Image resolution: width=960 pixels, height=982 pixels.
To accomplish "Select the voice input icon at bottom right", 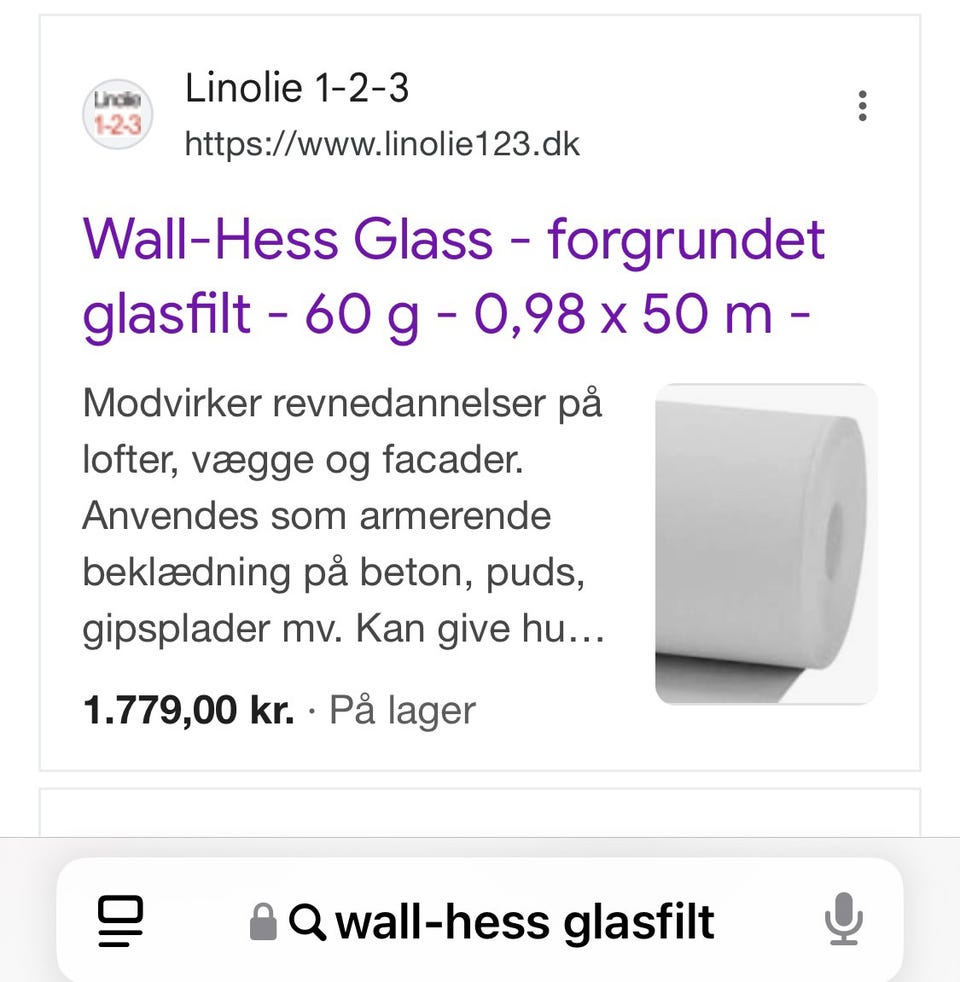I will (x=845, y=920).
